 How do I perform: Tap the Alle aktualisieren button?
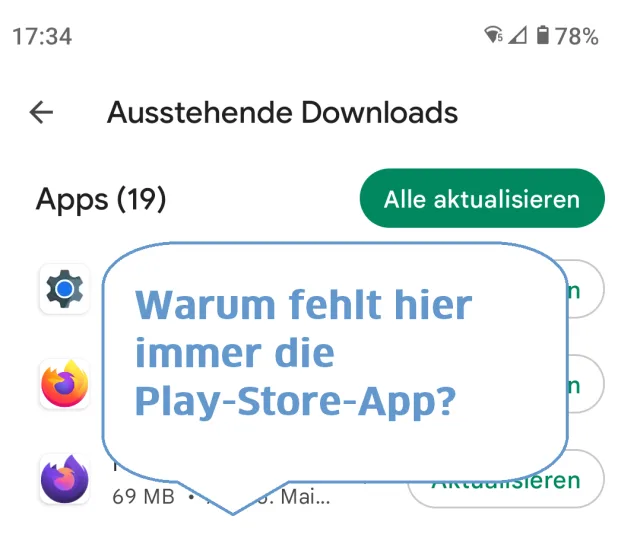[x=481, y=198]
